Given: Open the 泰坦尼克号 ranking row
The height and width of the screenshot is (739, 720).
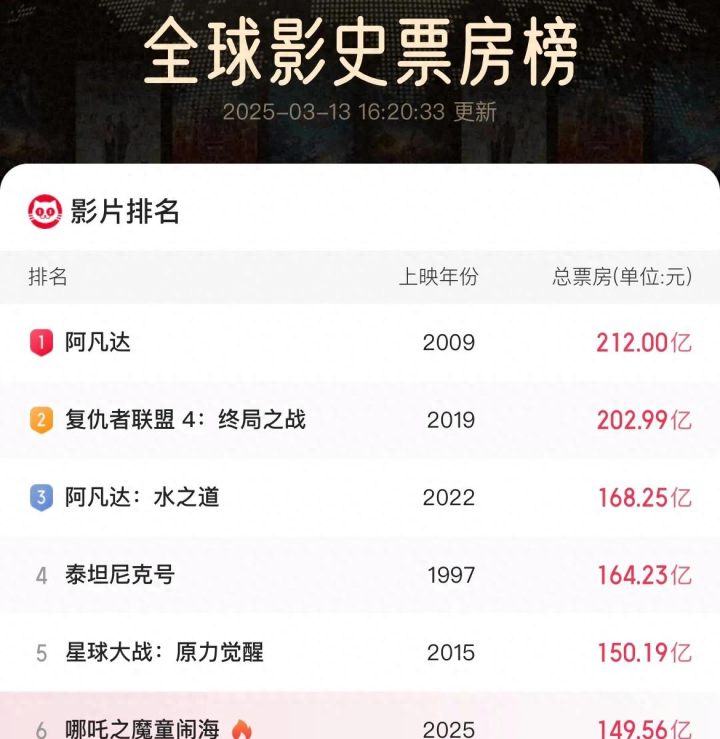Looking at the screenshot, I should (x=120, y=575).
